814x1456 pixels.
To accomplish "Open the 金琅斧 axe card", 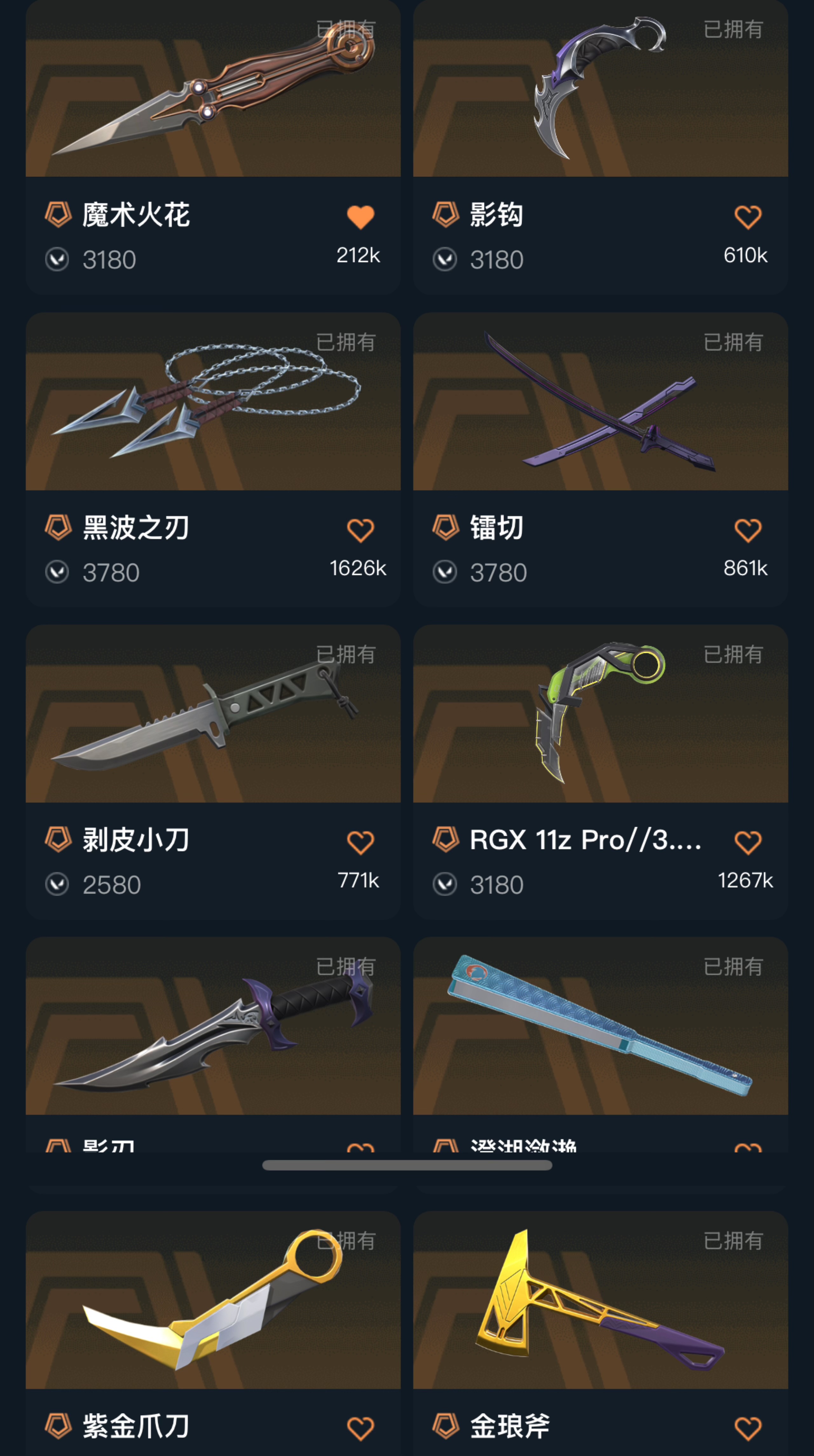I will click(600, 1300).
